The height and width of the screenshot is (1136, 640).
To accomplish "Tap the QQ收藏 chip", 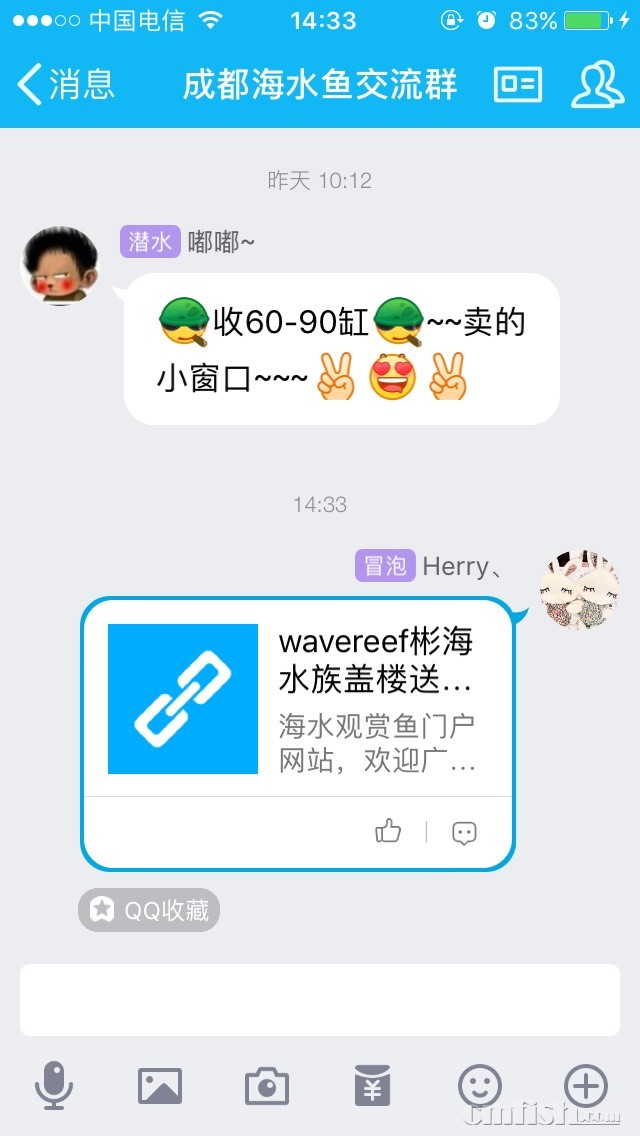I will [x=149, y=910].
